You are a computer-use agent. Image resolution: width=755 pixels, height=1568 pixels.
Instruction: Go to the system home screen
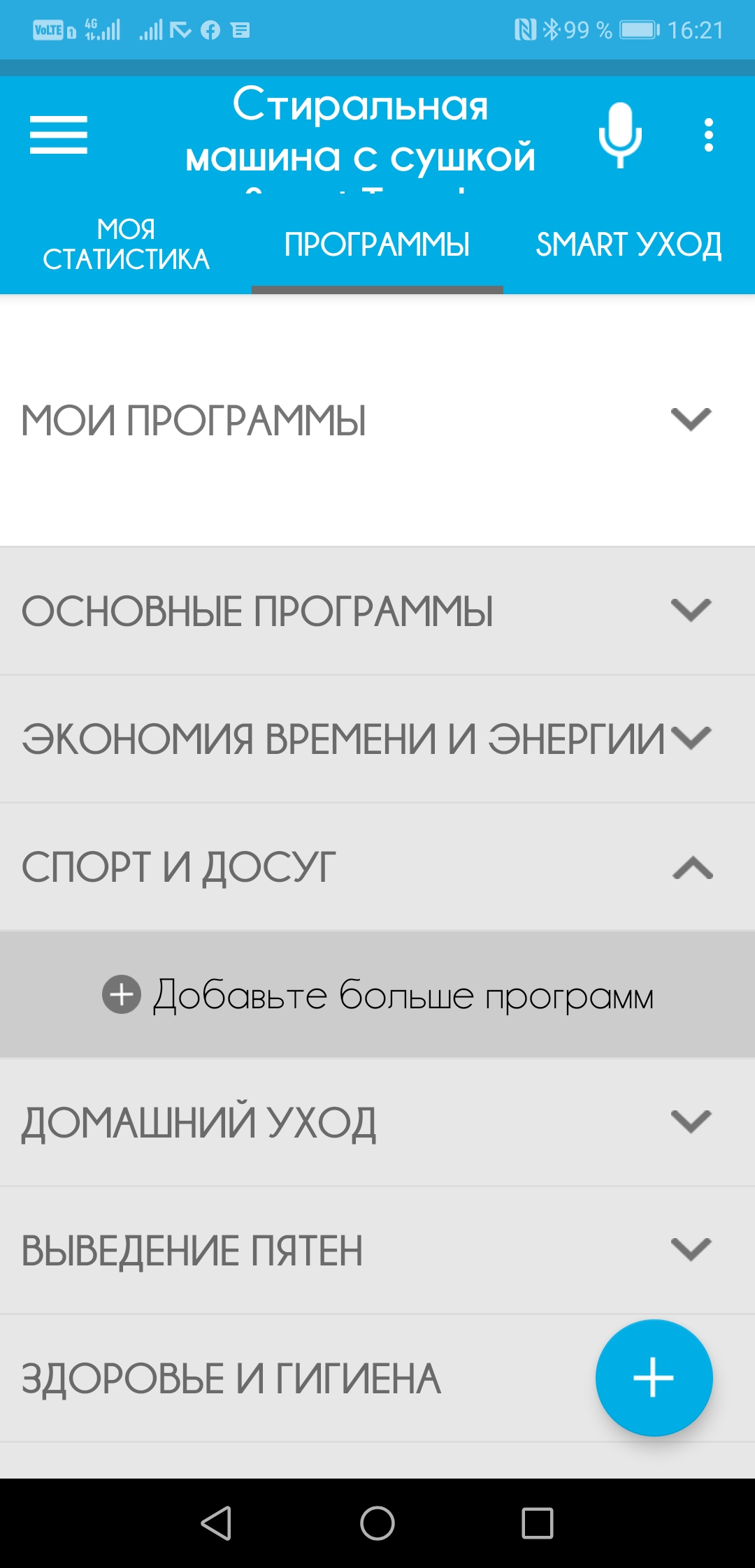point(377,1523)
